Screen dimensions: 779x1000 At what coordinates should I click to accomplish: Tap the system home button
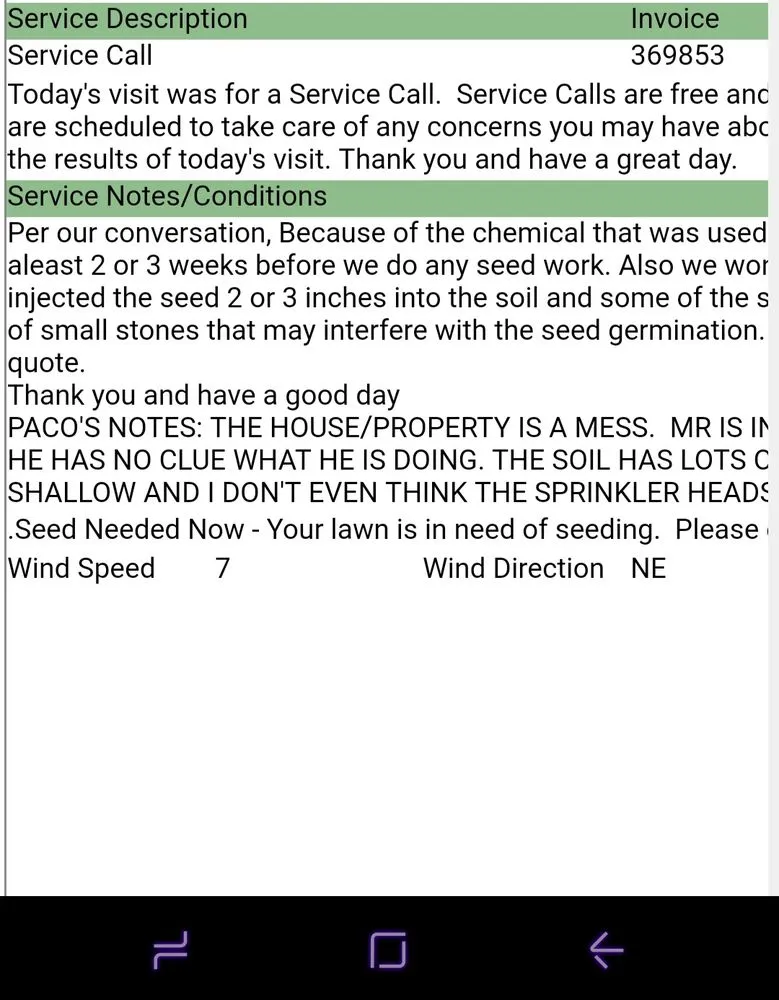point(388,949)
